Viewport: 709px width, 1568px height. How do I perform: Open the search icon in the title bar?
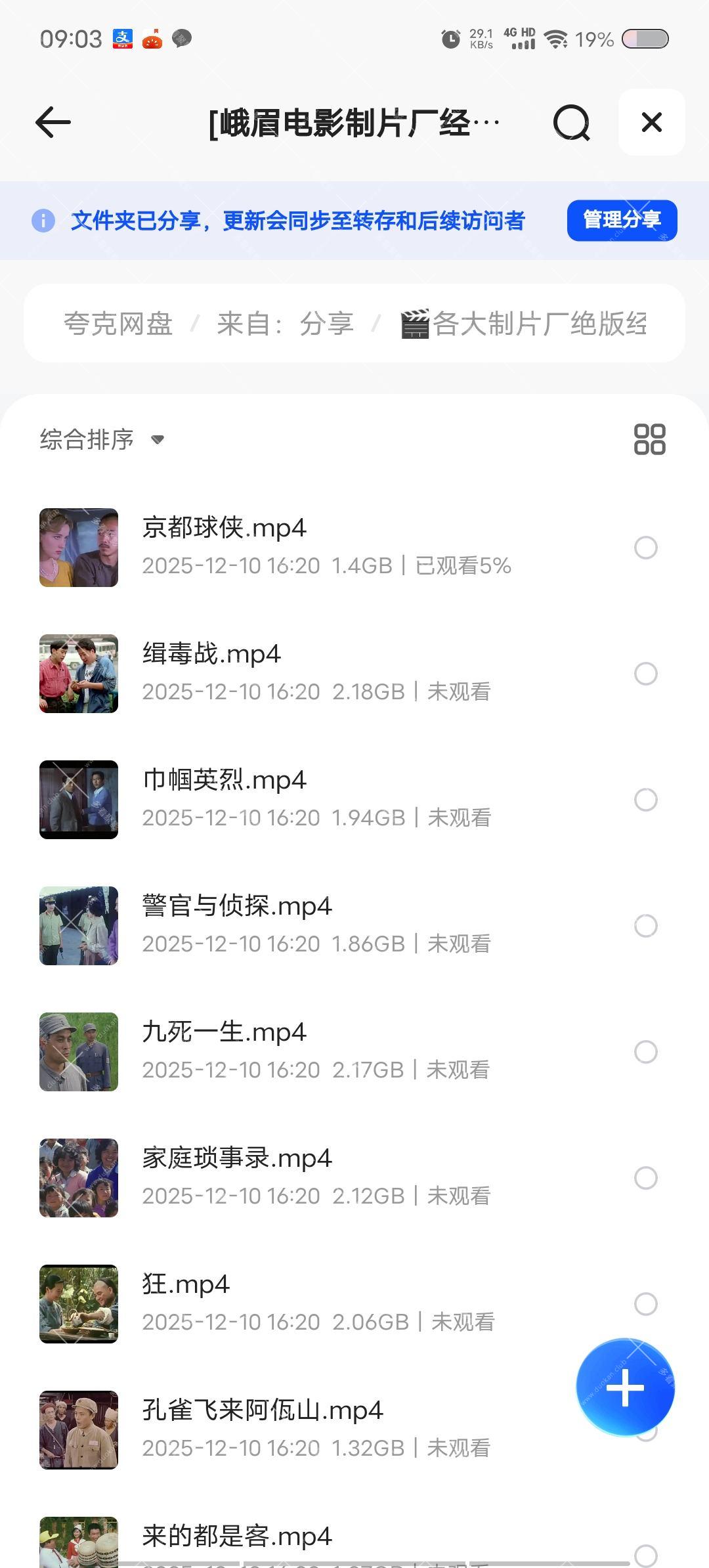[571, 123]
